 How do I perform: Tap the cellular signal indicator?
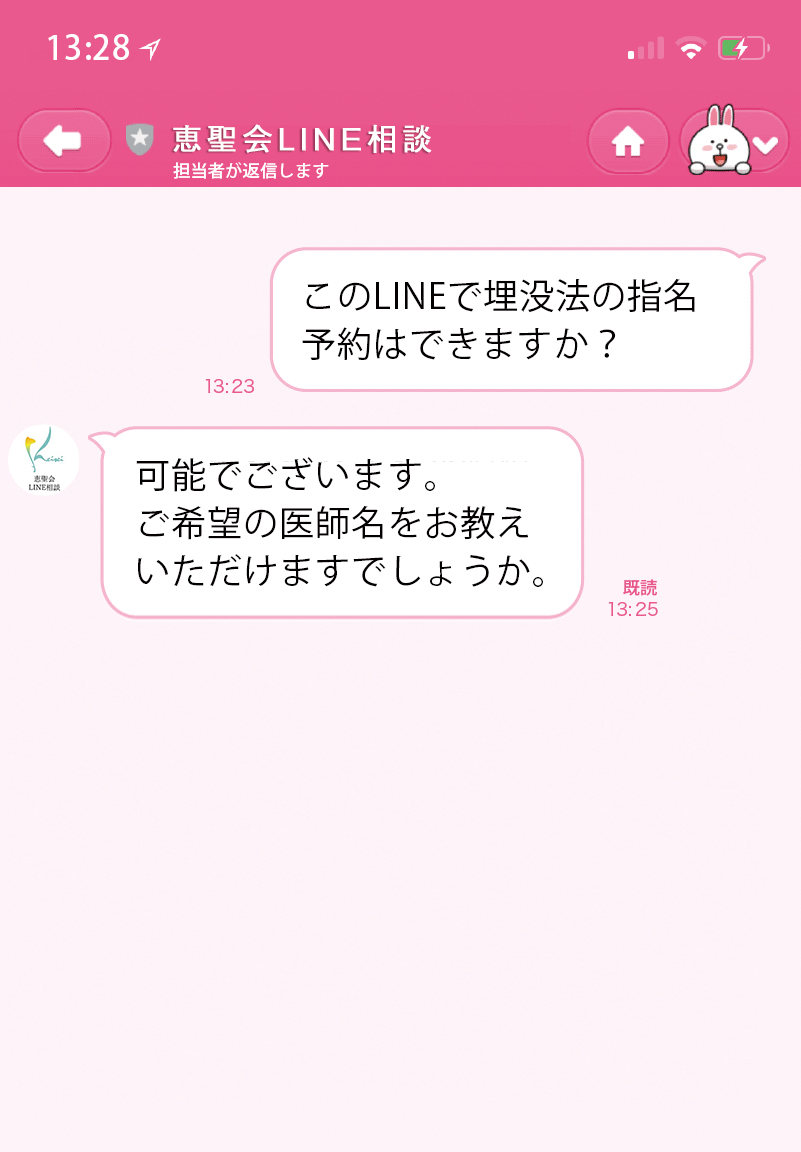coord(646,46)
